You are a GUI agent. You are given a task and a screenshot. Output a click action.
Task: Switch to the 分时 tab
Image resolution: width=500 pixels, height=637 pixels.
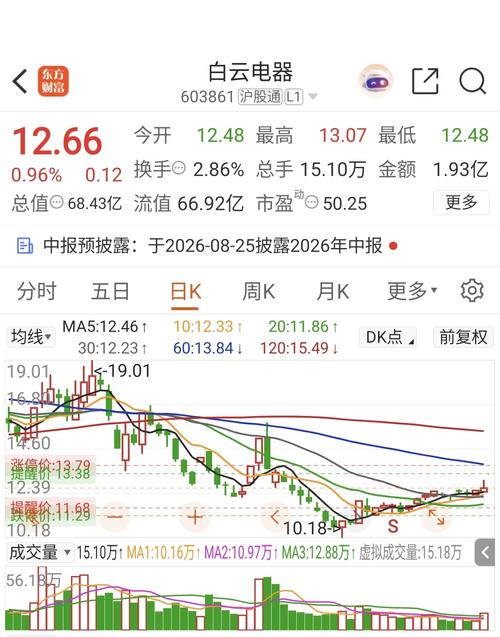click(37, 291)
